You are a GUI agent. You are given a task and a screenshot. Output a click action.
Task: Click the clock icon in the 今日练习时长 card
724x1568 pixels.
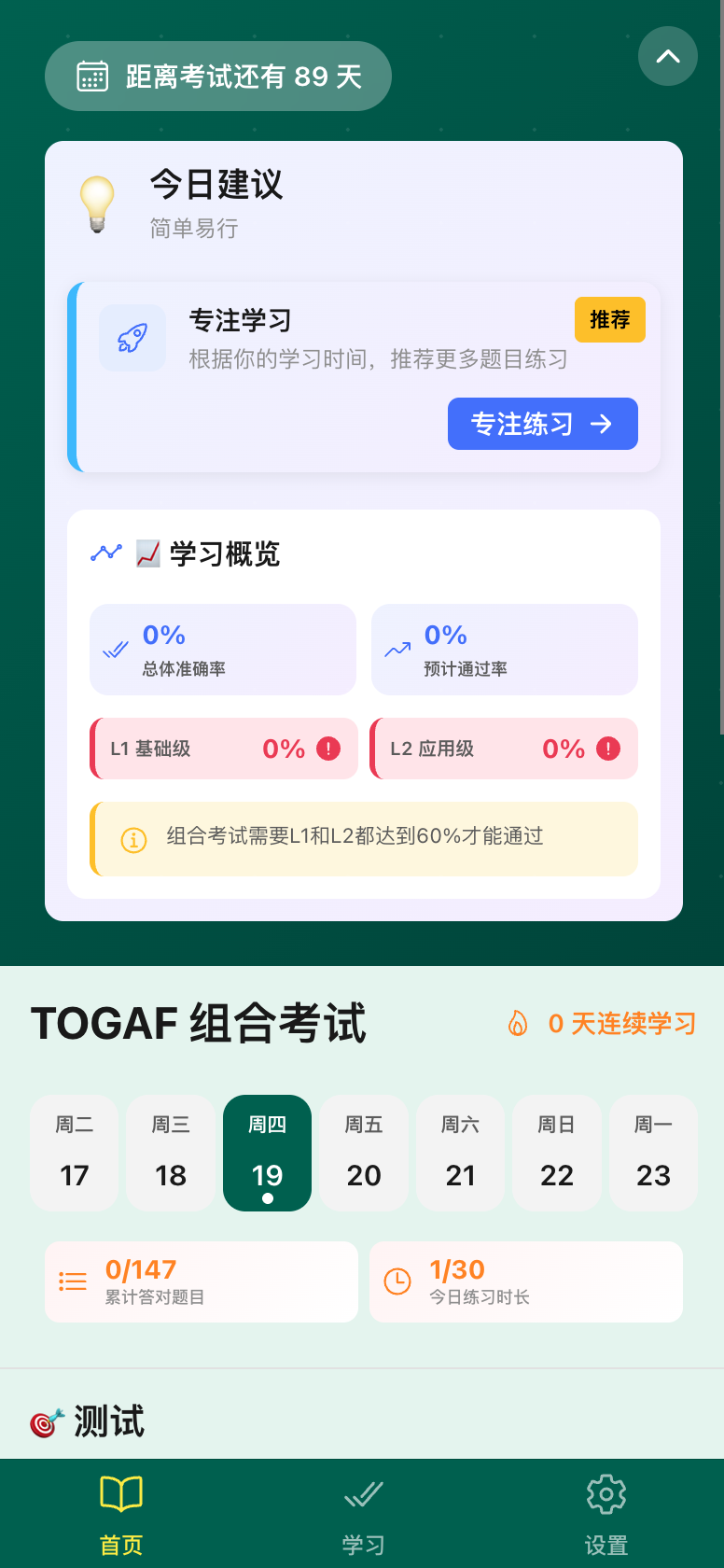tap(397, 1281)
